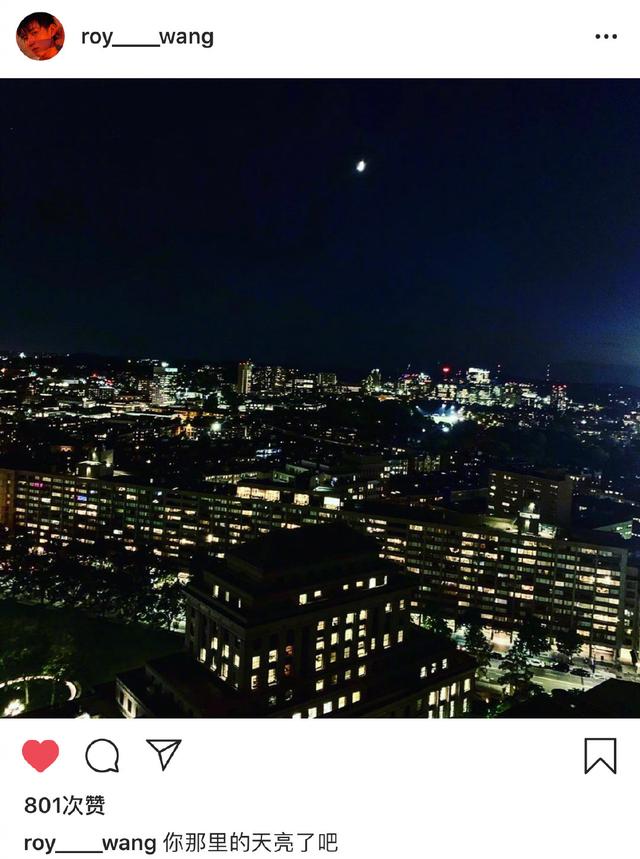Open the three-dot overflow menu
The height and width of the screenshot is (859, 640).
click(606, 37)
